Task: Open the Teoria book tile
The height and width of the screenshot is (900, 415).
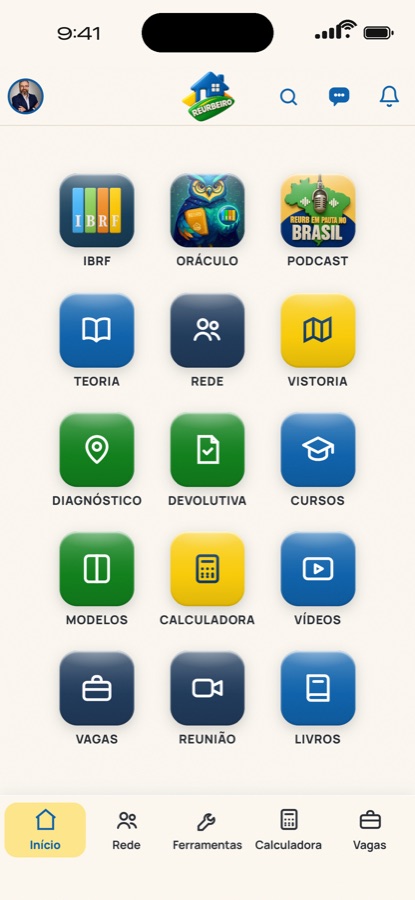Action: click(96, 331)
